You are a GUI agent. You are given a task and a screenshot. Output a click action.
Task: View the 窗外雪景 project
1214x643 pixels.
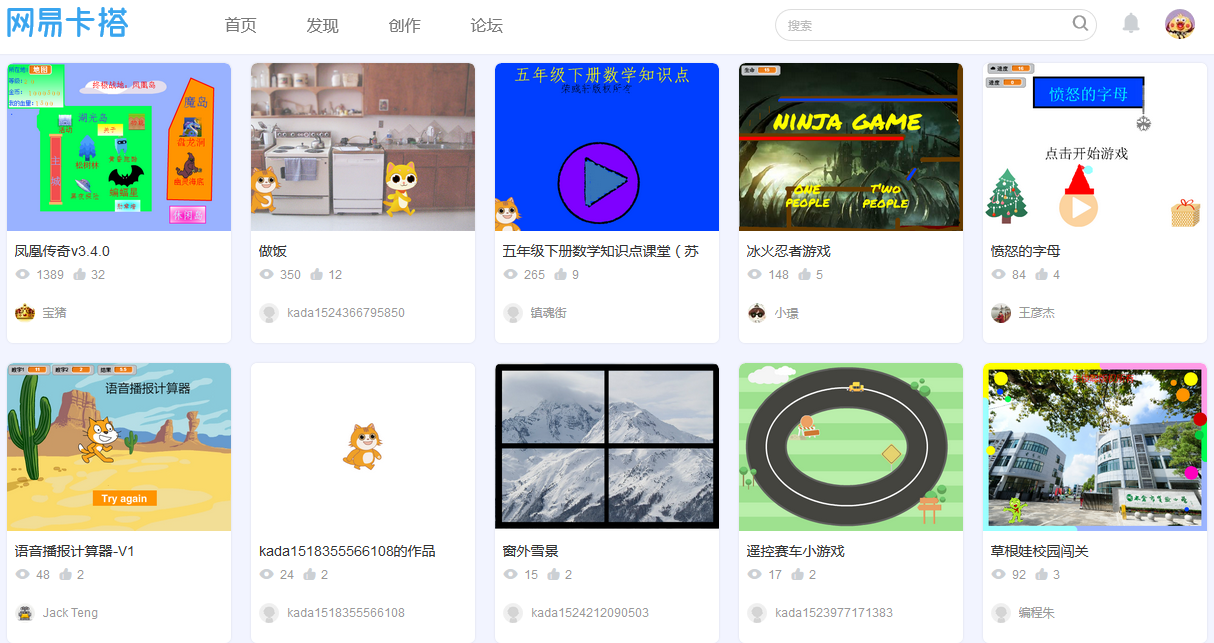point(607,447)
